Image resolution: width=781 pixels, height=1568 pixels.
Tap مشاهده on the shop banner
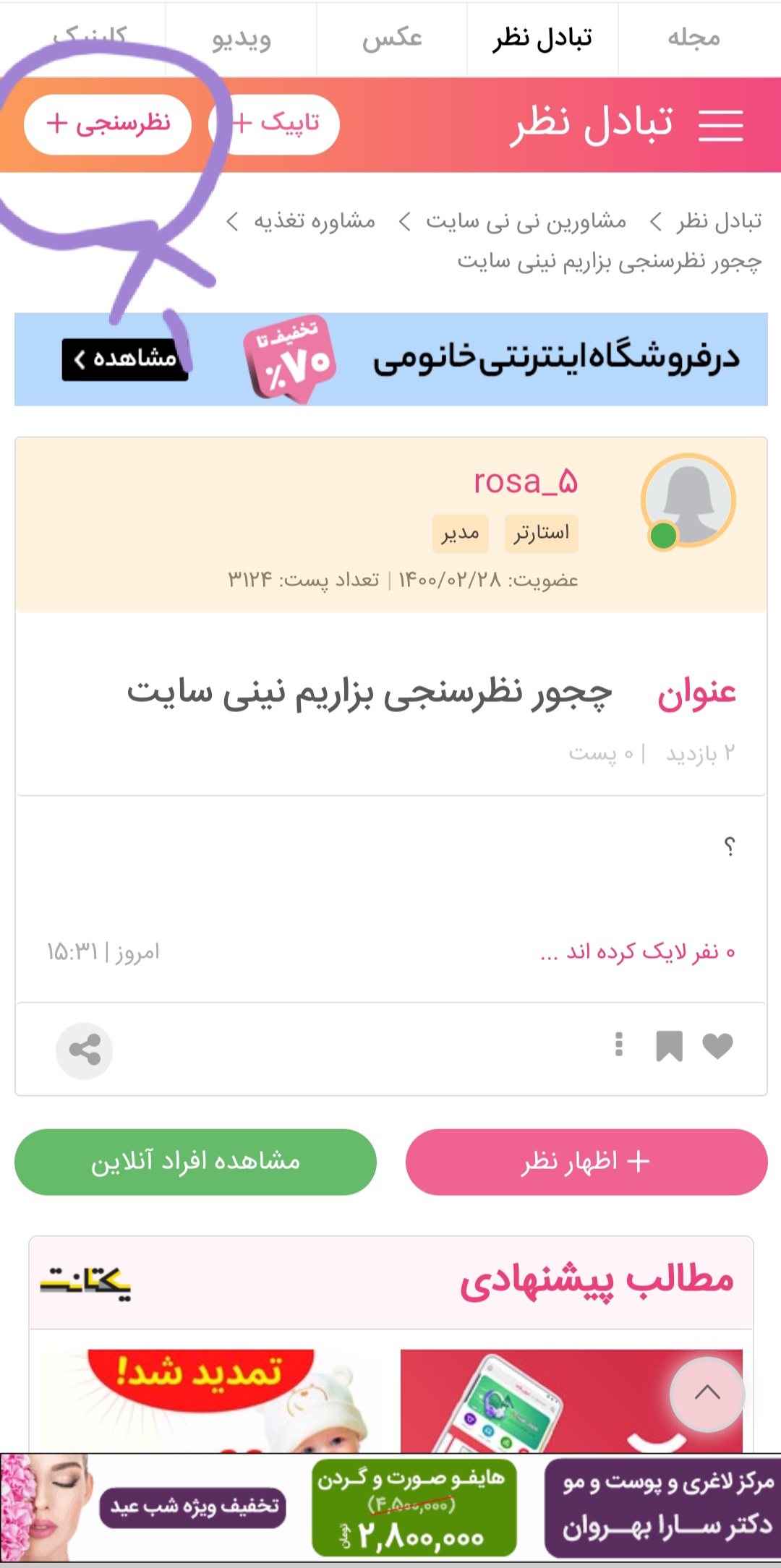click(125, 359)
